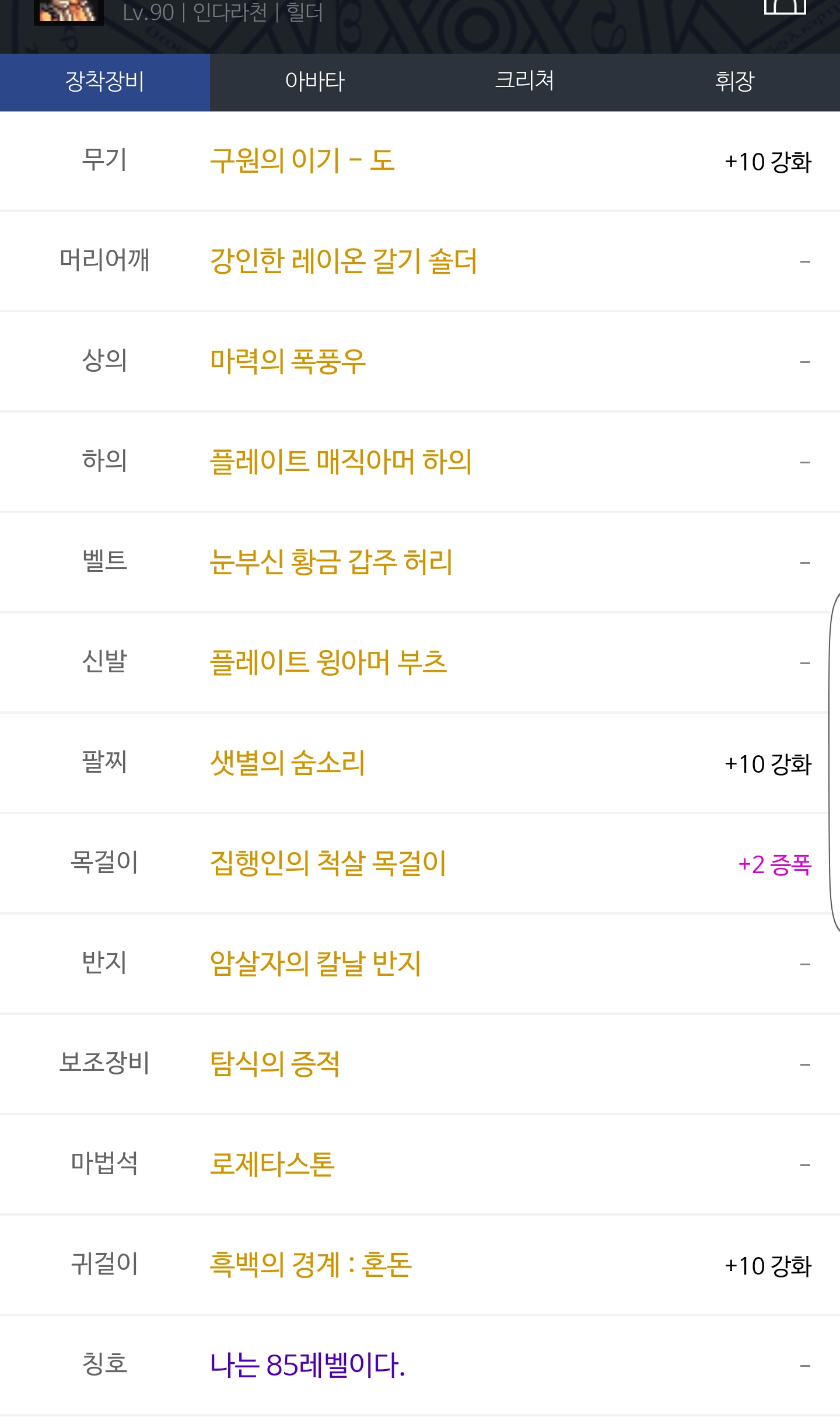The width and height of the screenshot is (840, 1424).
Task: Open necklace 집행인의 척살 목걸이
Action: (x=328, y=863)
